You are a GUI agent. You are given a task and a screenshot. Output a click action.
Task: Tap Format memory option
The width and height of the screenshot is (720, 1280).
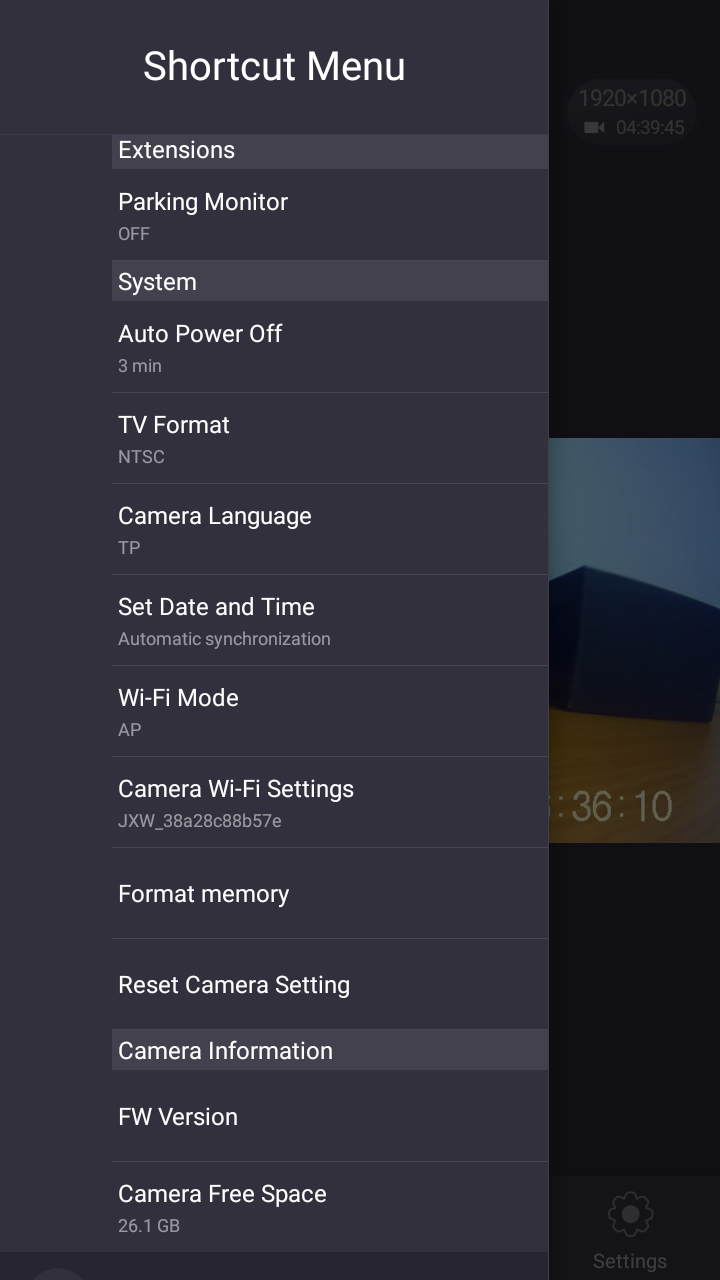(330, 893)
